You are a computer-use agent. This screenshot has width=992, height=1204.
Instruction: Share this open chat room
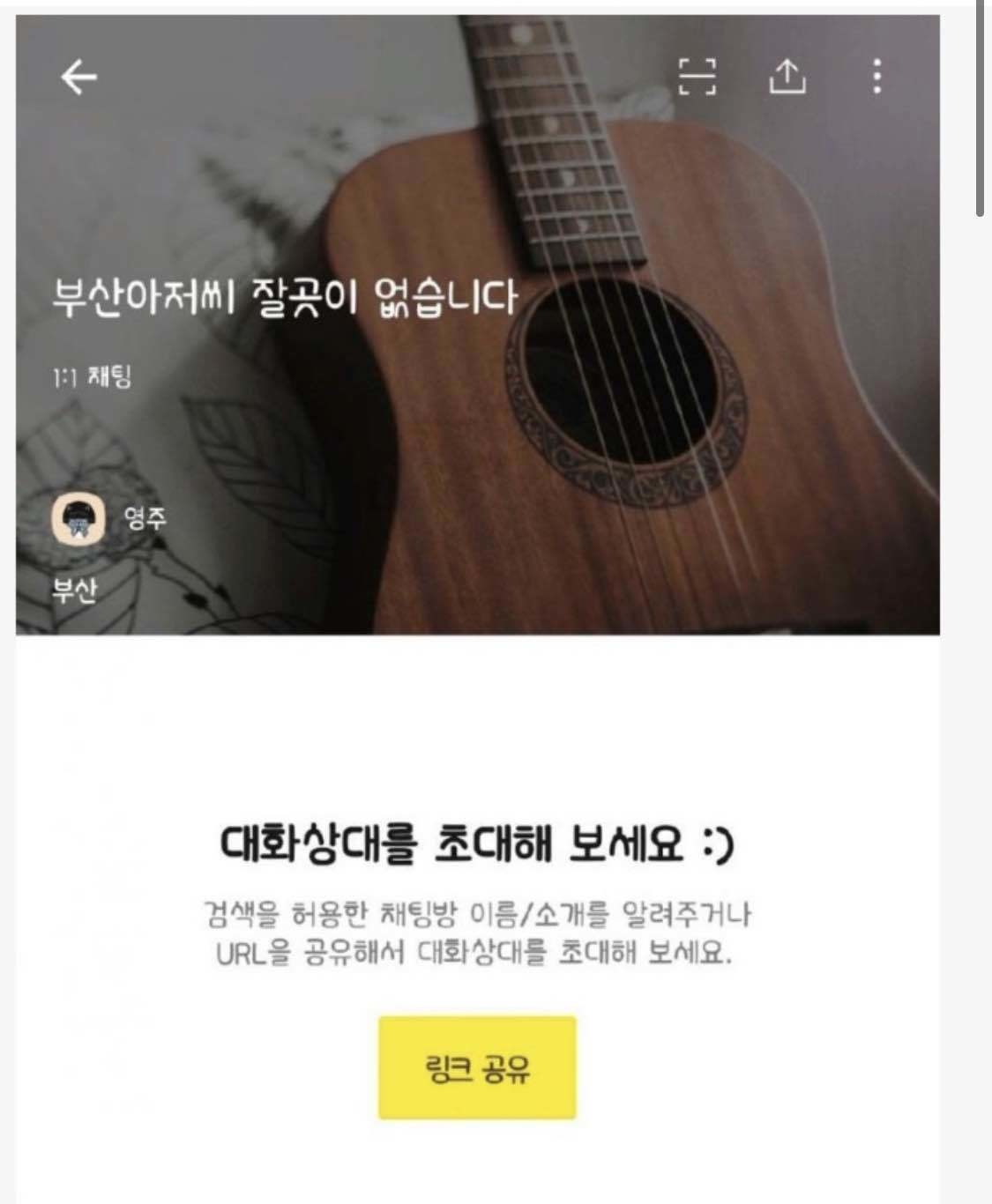(787, 77)
